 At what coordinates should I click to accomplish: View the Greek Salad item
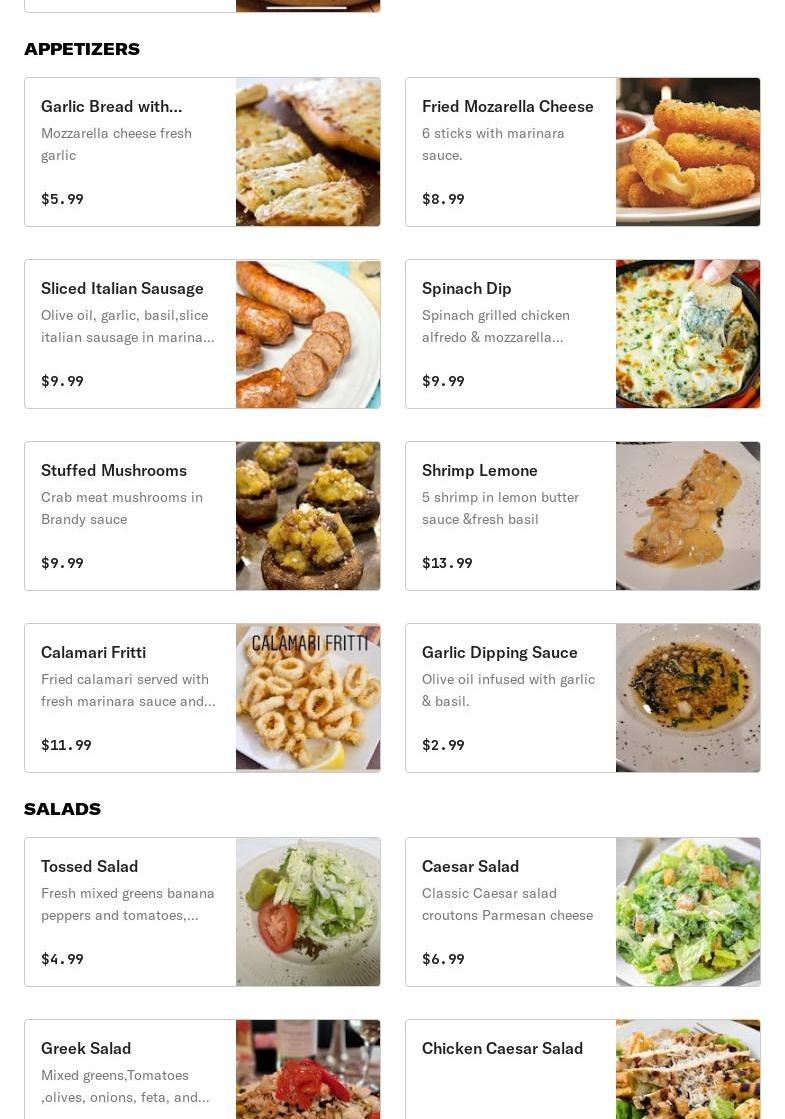point(202,1069)
